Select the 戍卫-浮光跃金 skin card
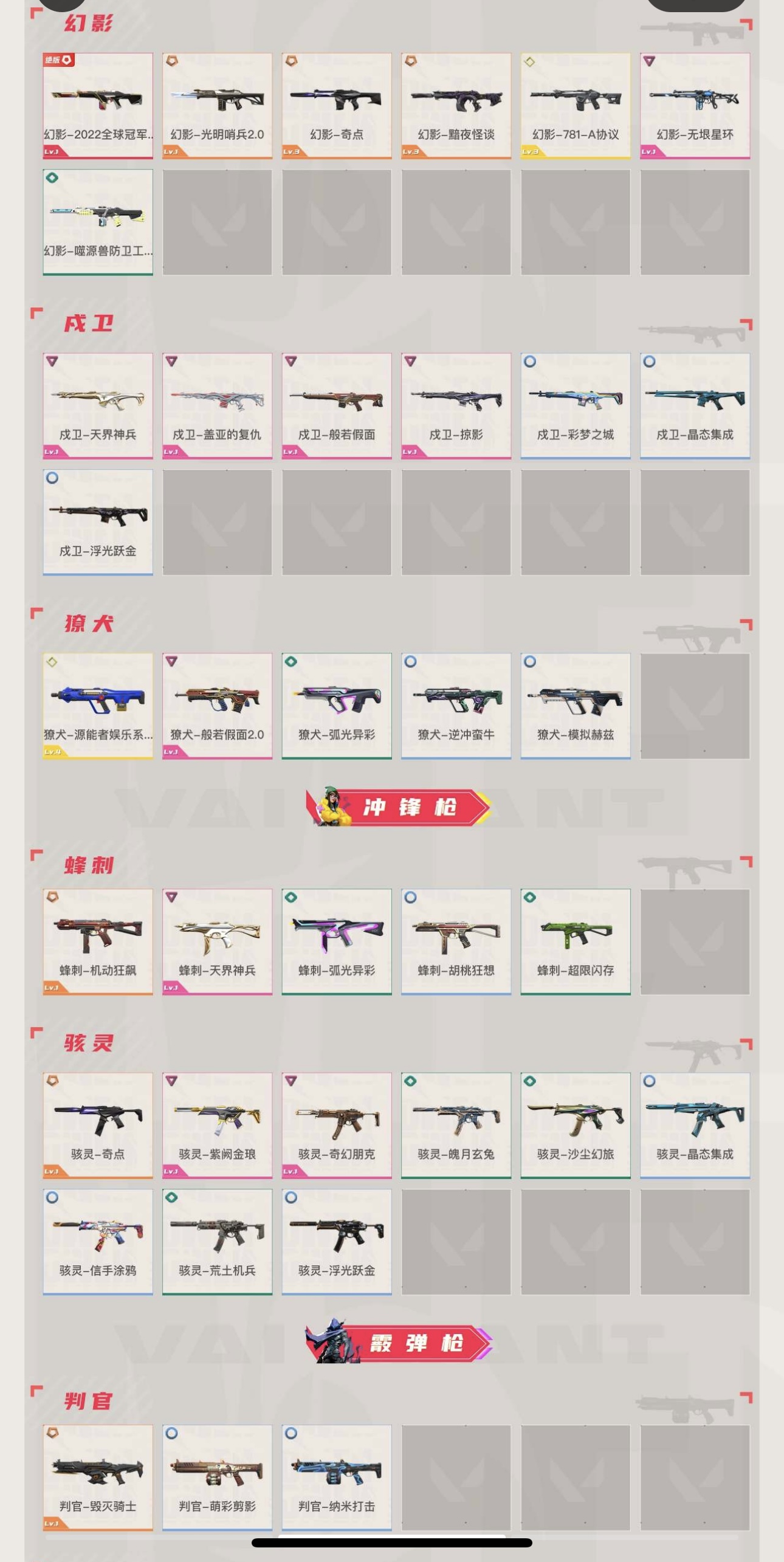The height and width of the screenshot is (1562, 784). point(98,522)
